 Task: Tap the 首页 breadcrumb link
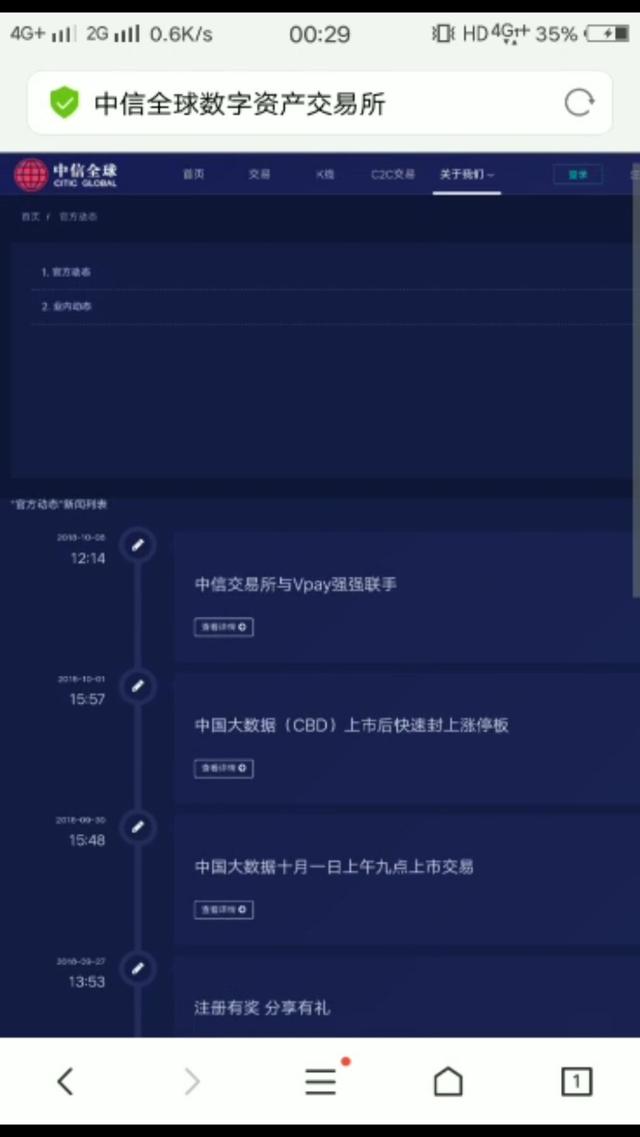pos(30,217)
